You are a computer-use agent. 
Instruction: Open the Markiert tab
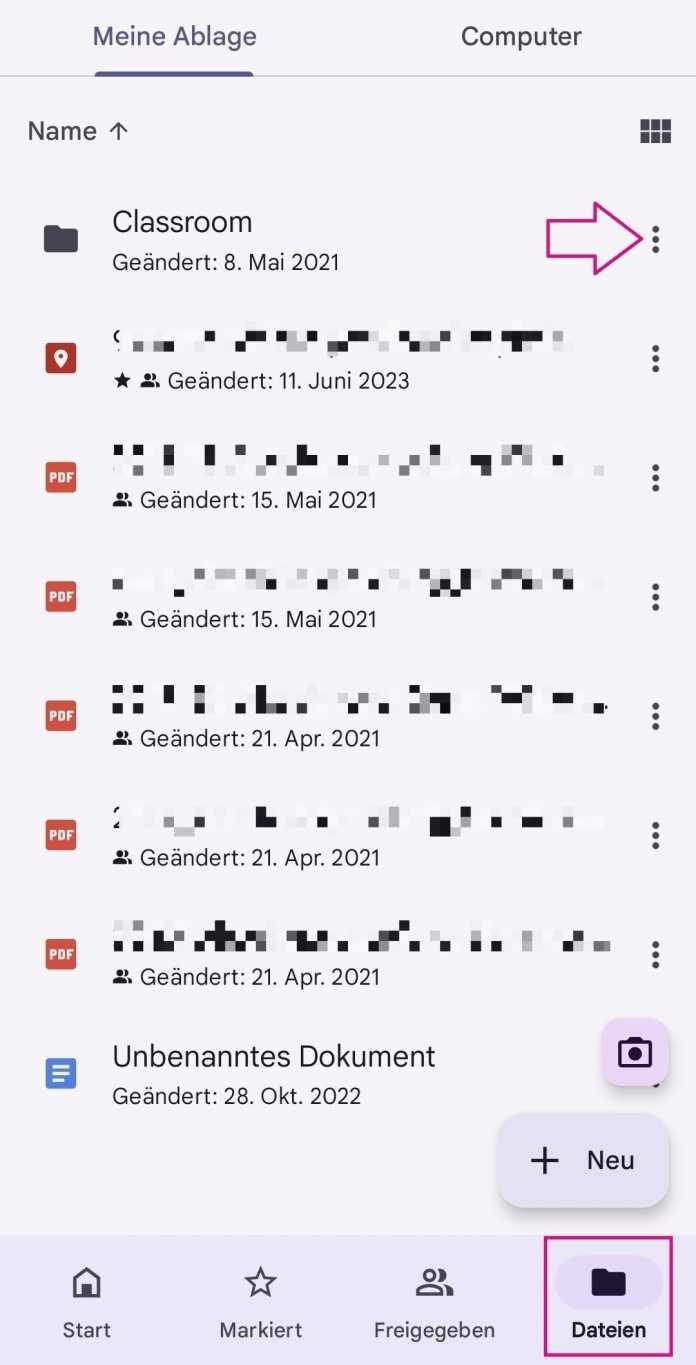click(260, 1300)
